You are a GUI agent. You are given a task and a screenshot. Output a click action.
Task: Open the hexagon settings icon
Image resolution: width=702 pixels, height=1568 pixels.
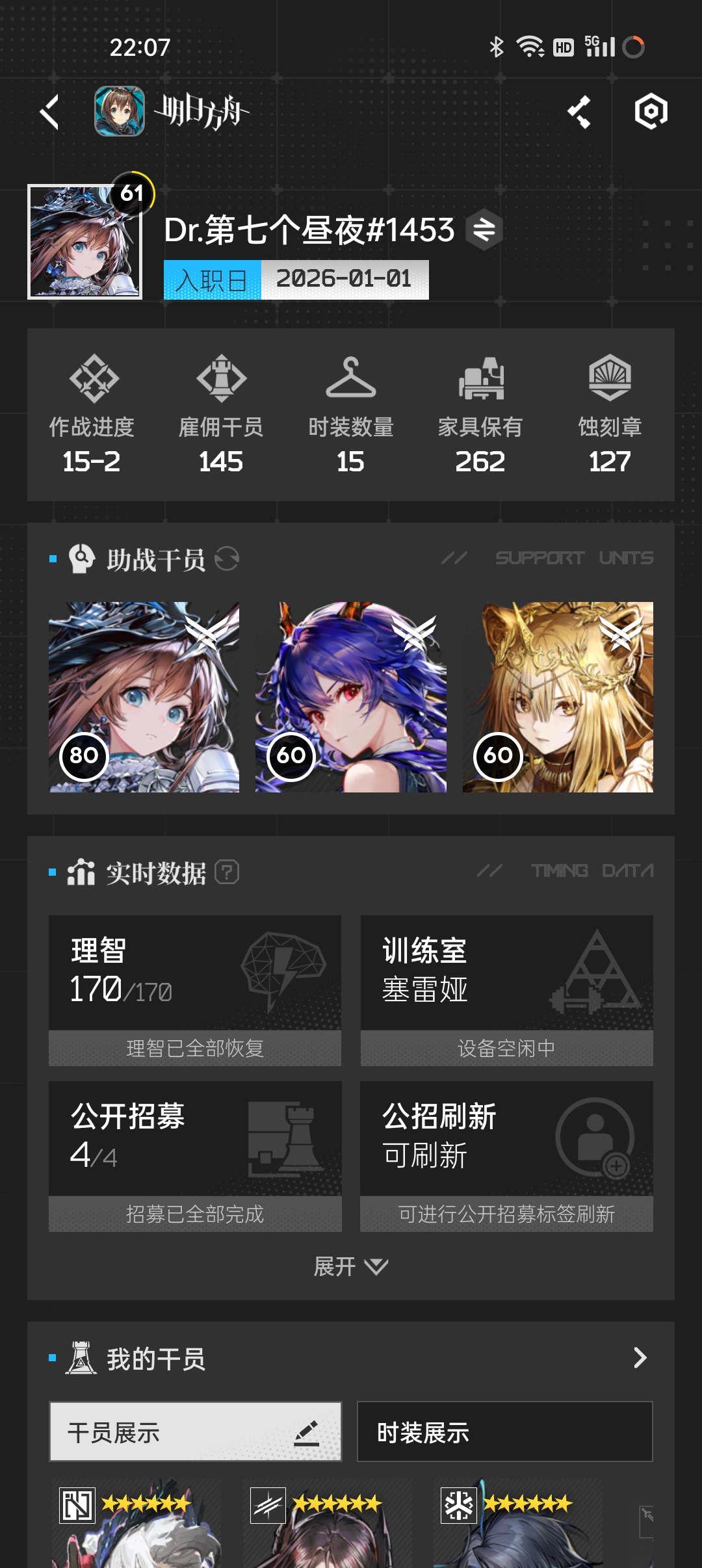pyautogui.click(x=651, y=112)
